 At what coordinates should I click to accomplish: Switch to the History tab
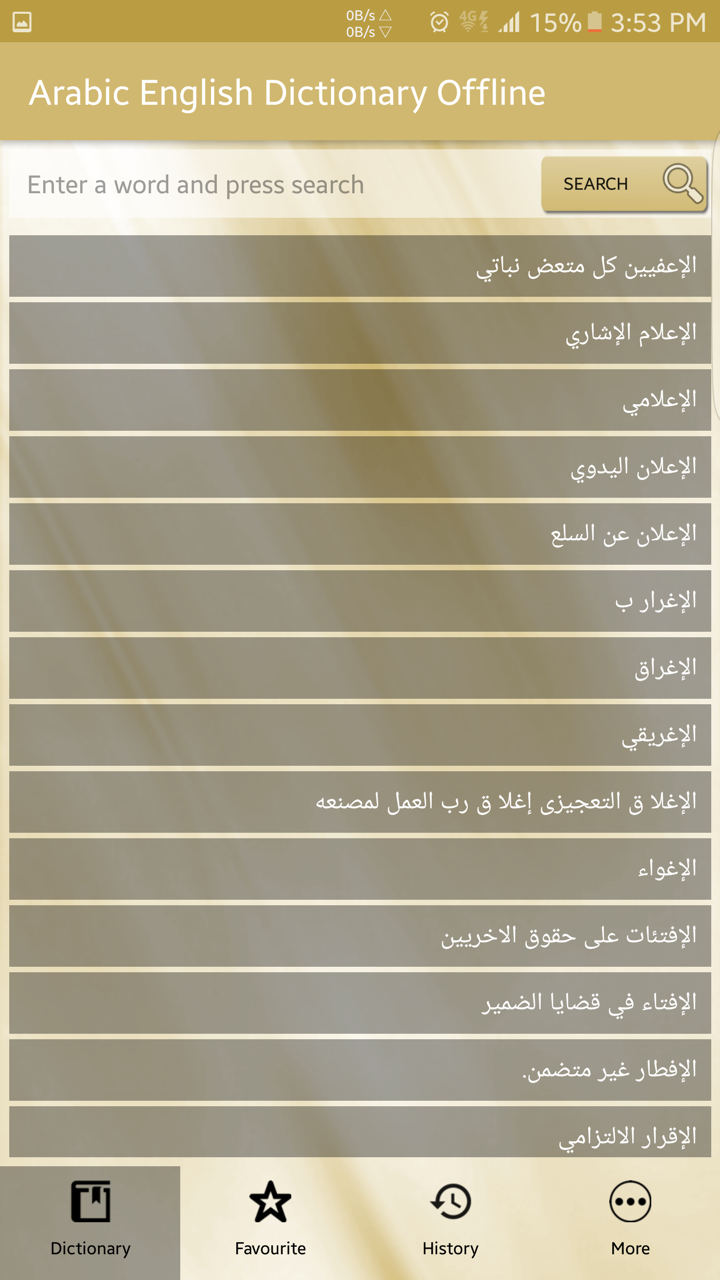(450, 1222)
